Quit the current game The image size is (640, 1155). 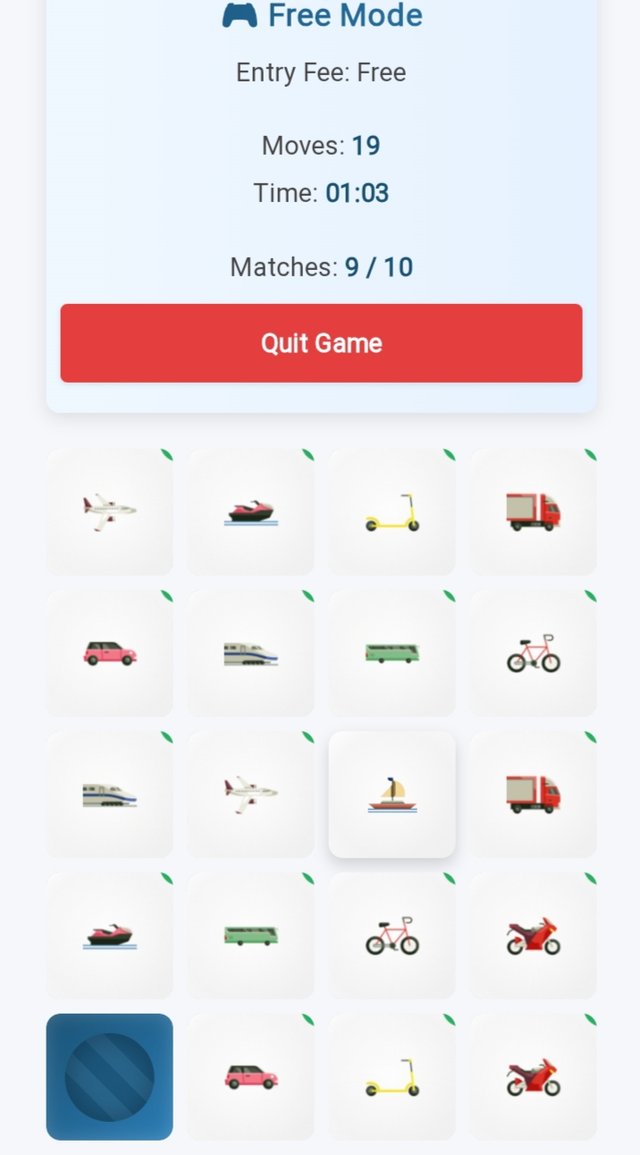(x=321, y=343)
